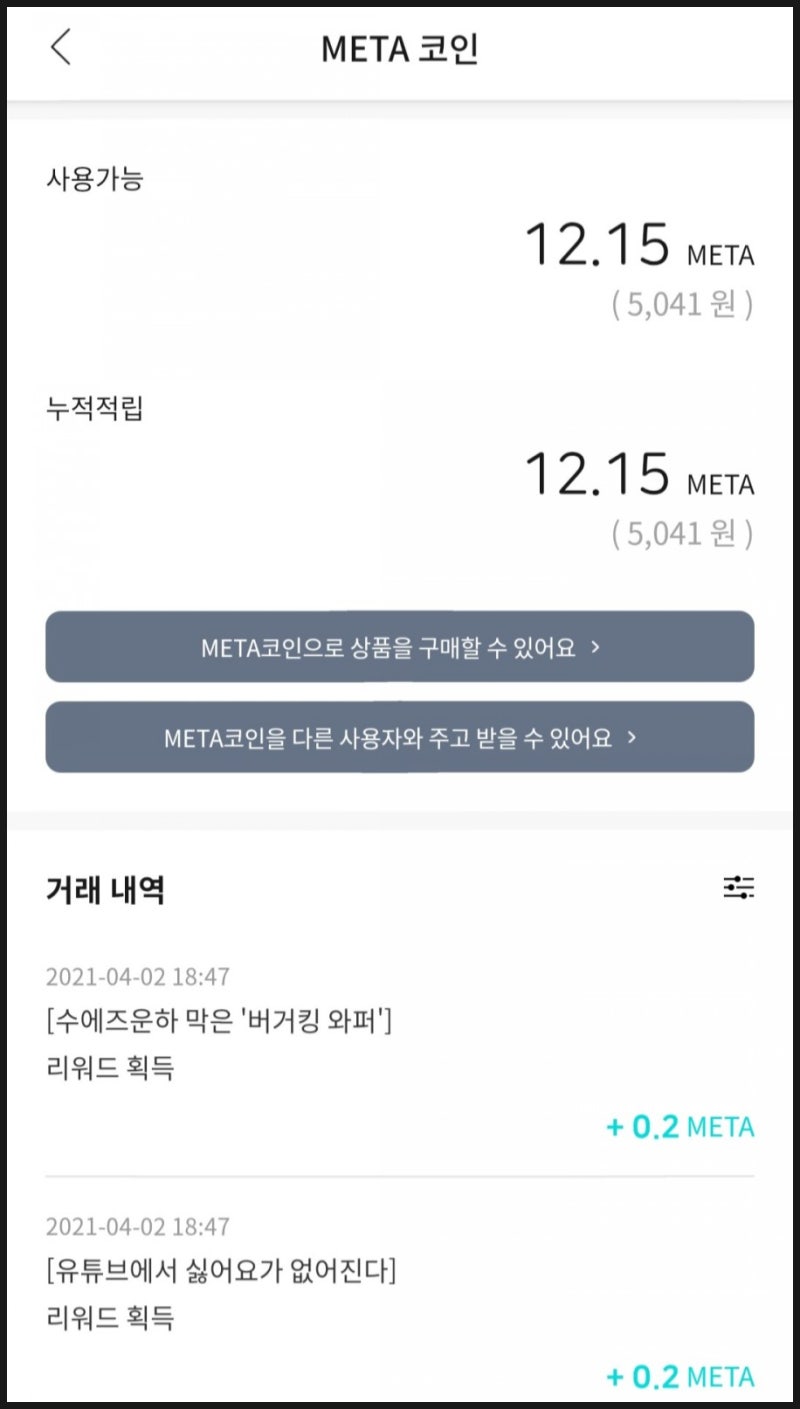This screenshot has width=800, height=1409.
Task: Click the META 코인 title tab
Action: (400, 49)
